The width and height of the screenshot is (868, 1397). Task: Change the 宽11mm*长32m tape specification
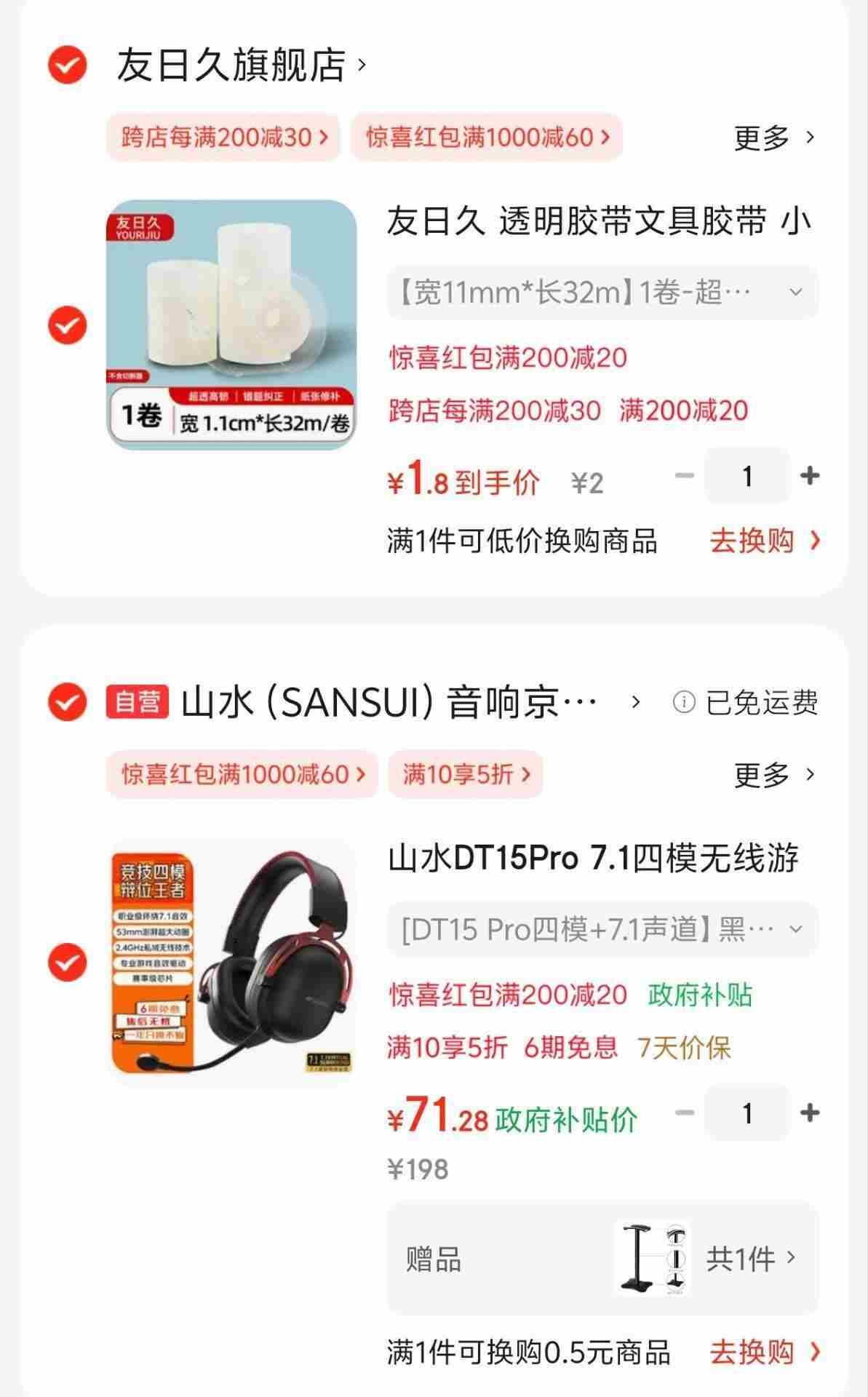coord(602,292)
